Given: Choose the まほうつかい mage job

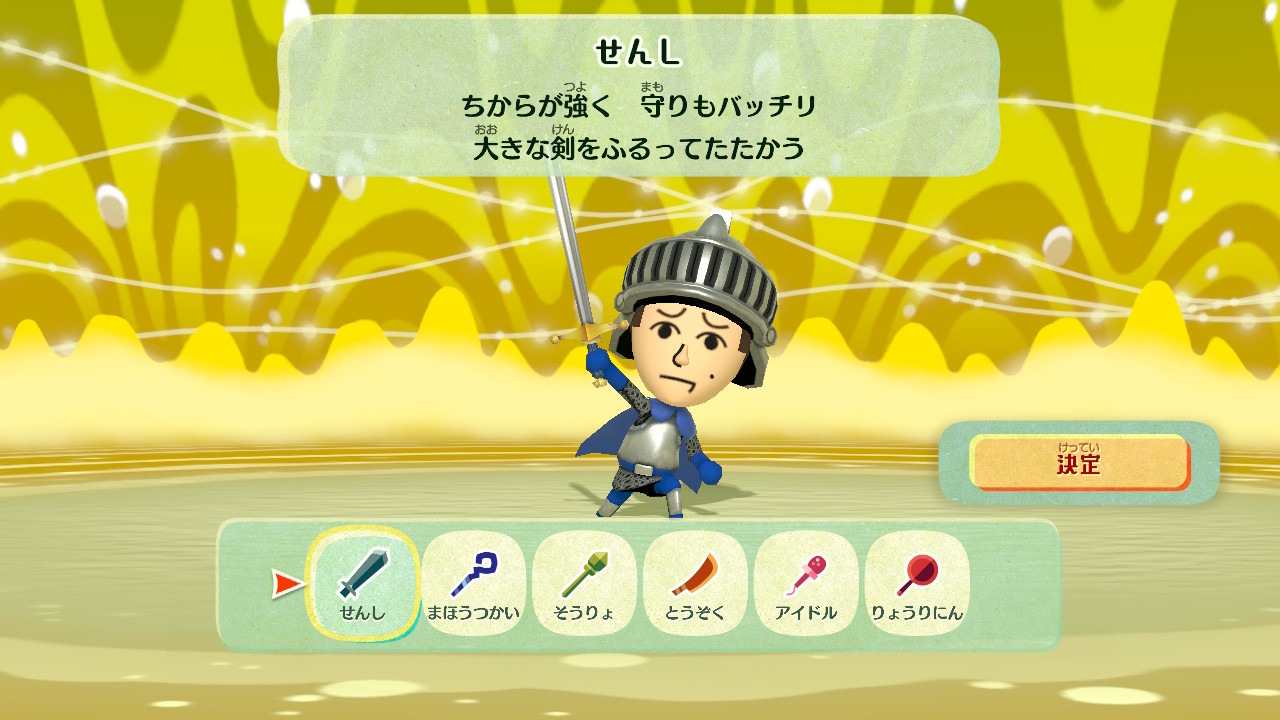Looking at the screenshot, I should click(473, 584).
